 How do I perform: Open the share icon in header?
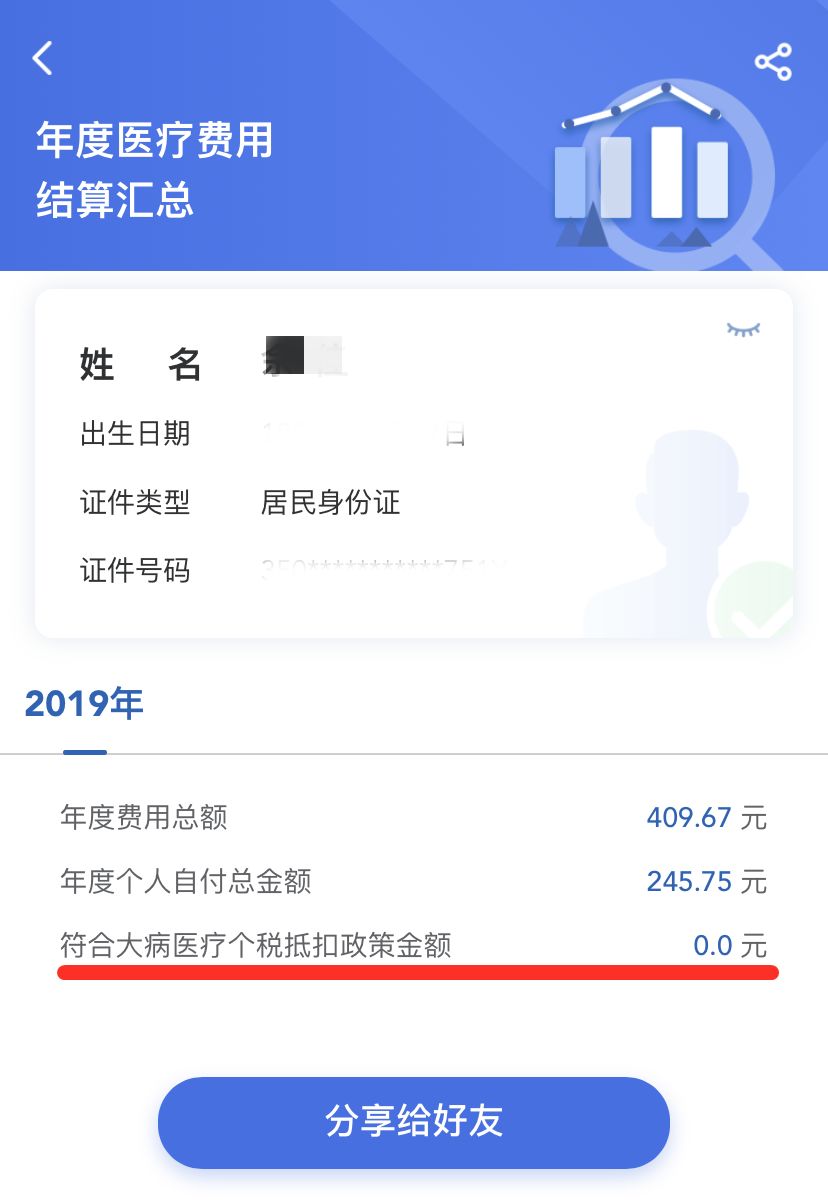tap(773, 62)
